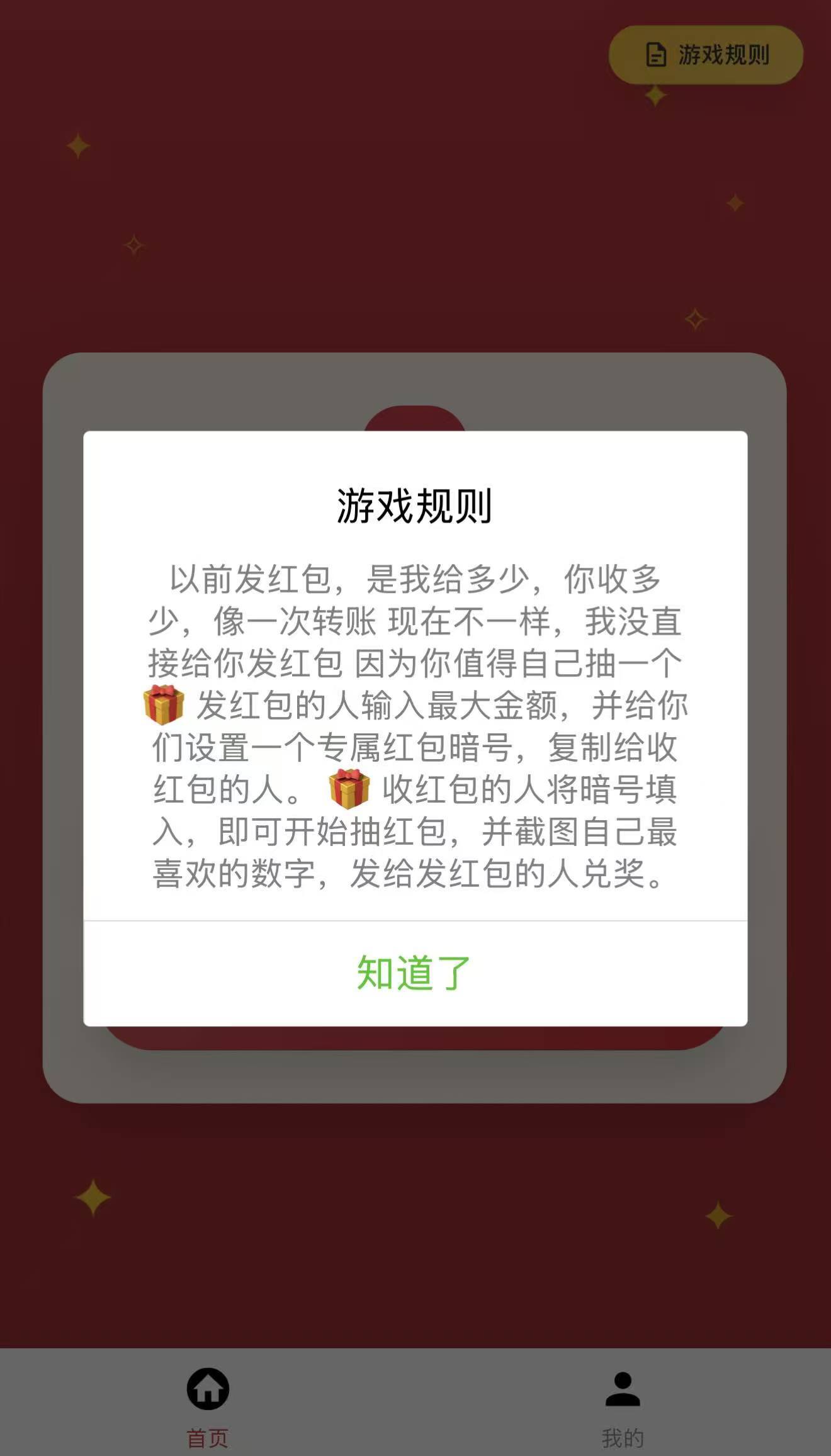
Task: Open the 游戏规则 button
Action: coord(706,55)
